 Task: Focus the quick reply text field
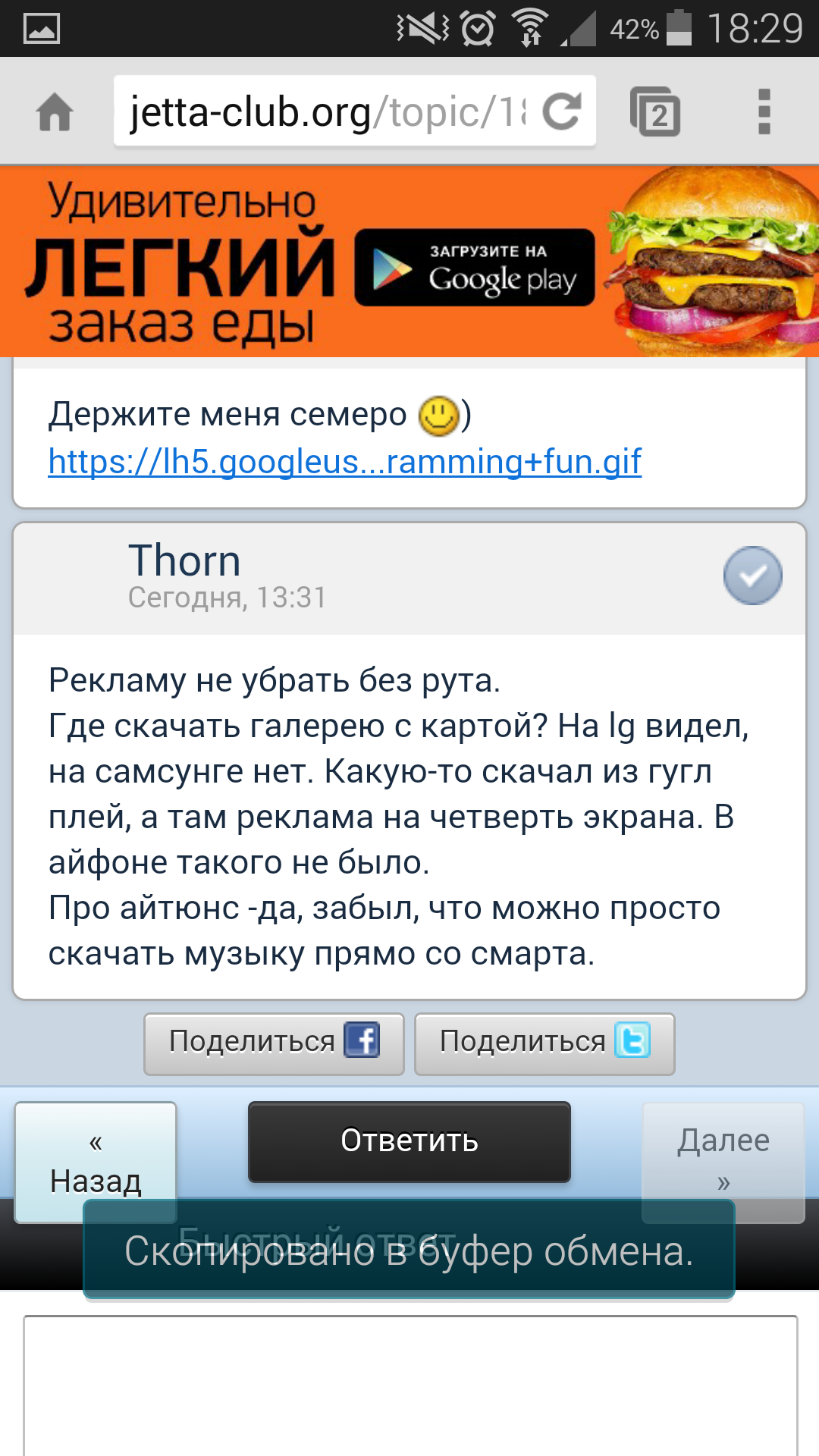tap(410, 1386)
